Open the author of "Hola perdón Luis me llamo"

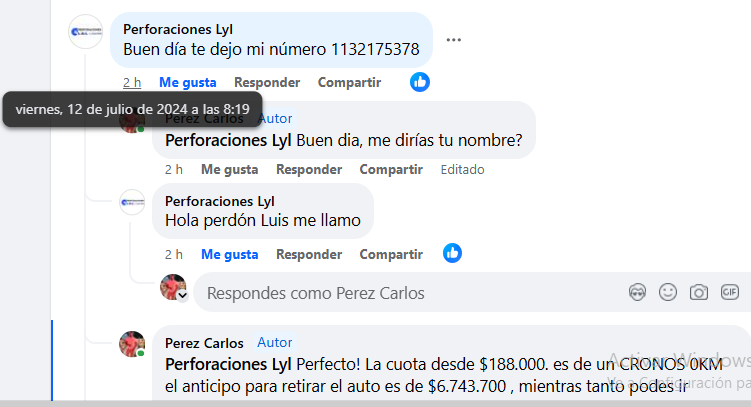click(x=219, y=201)
